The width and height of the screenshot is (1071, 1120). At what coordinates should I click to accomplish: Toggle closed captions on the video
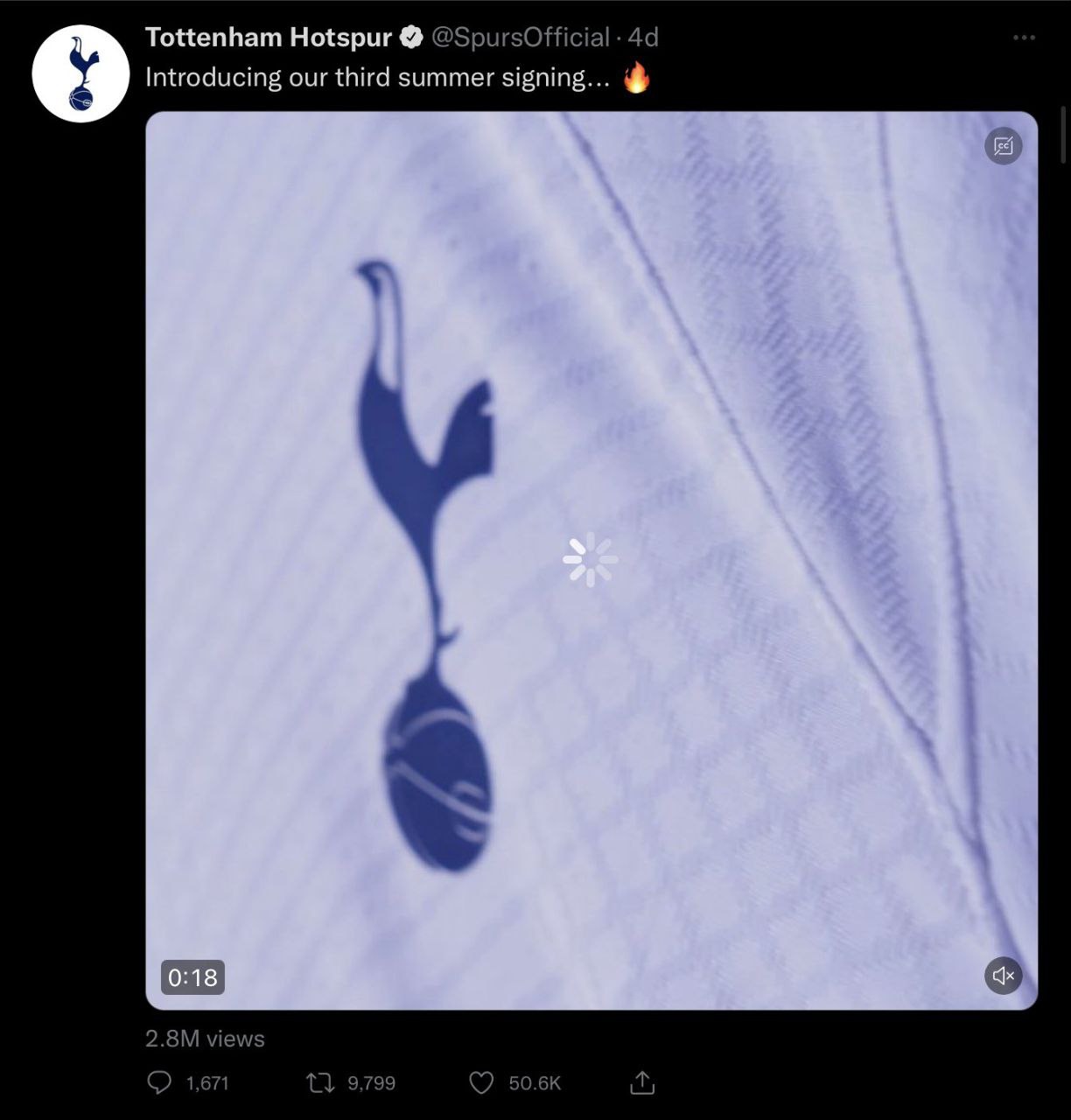tap(1003, 146)
